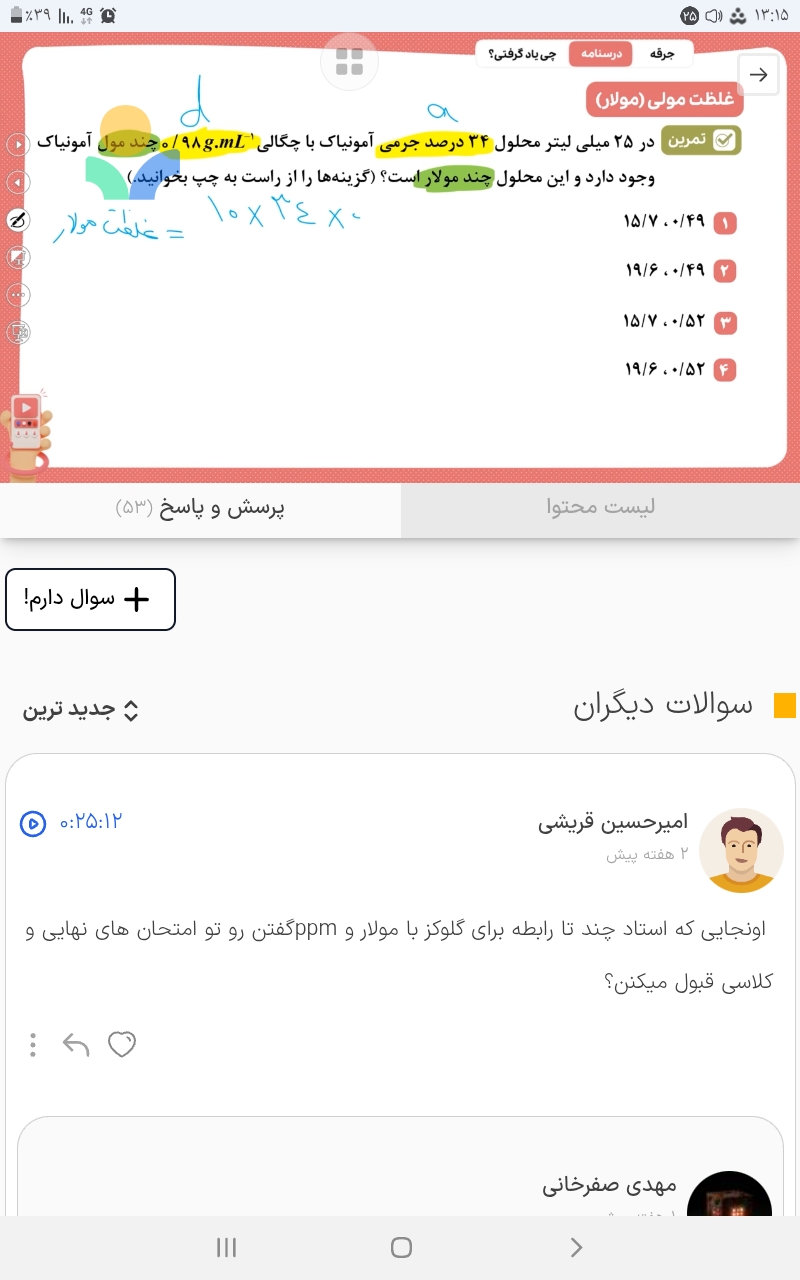The height and width of the screenshot is (1280, 800).
Task: Jump to timestamp 0:25:12 in the video
Action: tap(72, 822)
